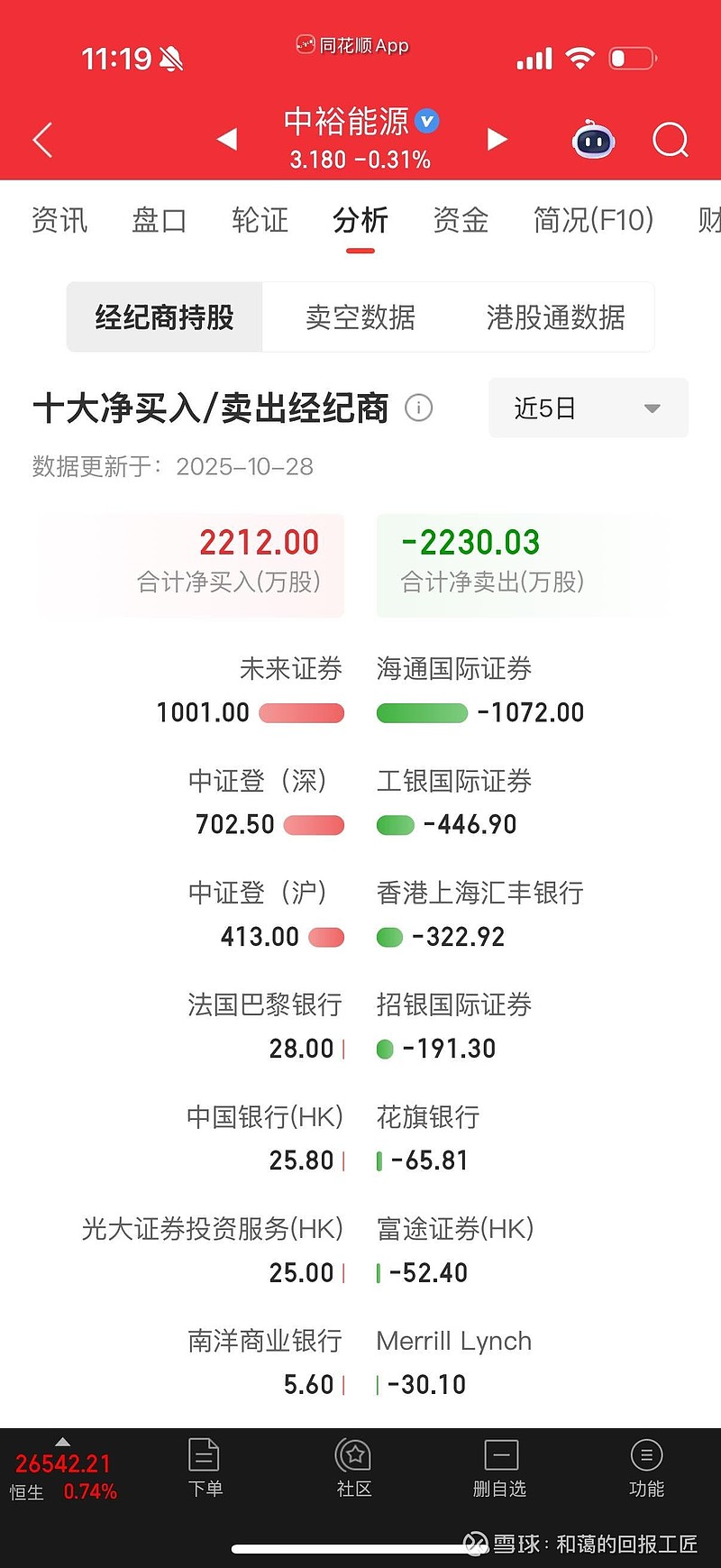The image size is (721, 1568).
Task: Select the 分析 tab
Action: [360, 220]
